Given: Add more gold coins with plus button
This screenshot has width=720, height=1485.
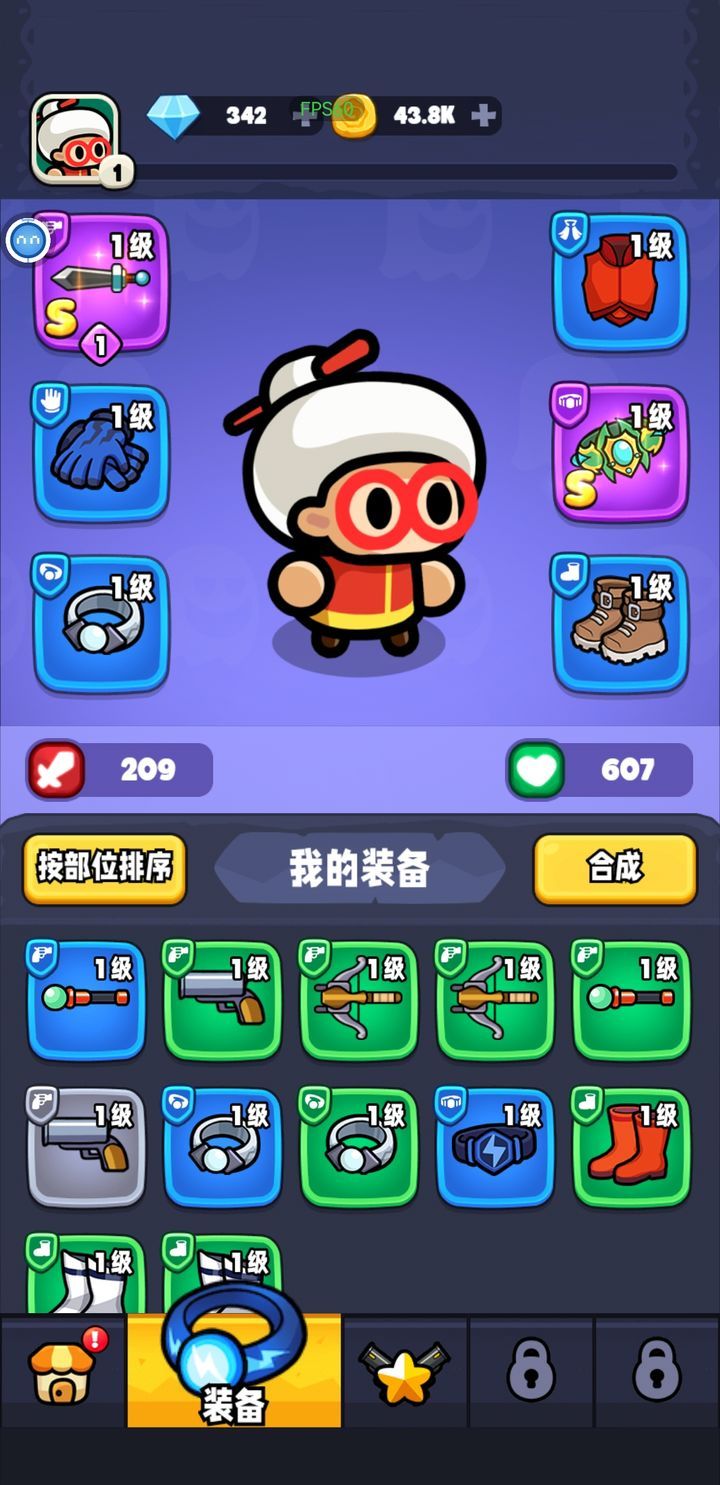Looking at the screenshot, I should coord(483,116).
